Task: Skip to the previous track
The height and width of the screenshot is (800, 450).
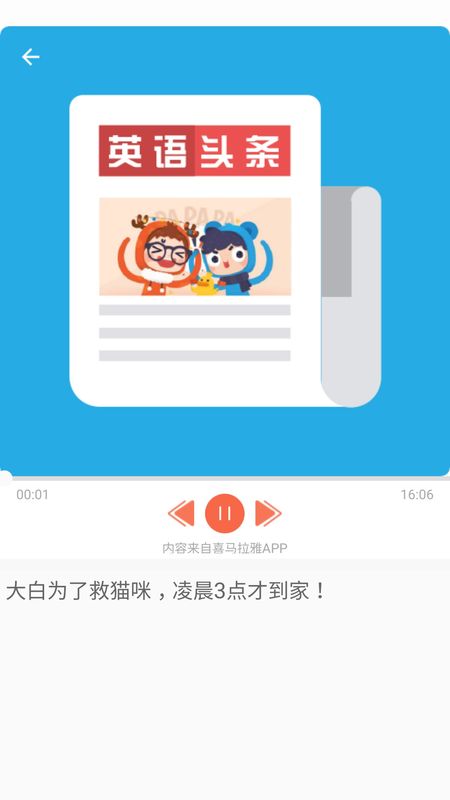Action: coord(181,513)
